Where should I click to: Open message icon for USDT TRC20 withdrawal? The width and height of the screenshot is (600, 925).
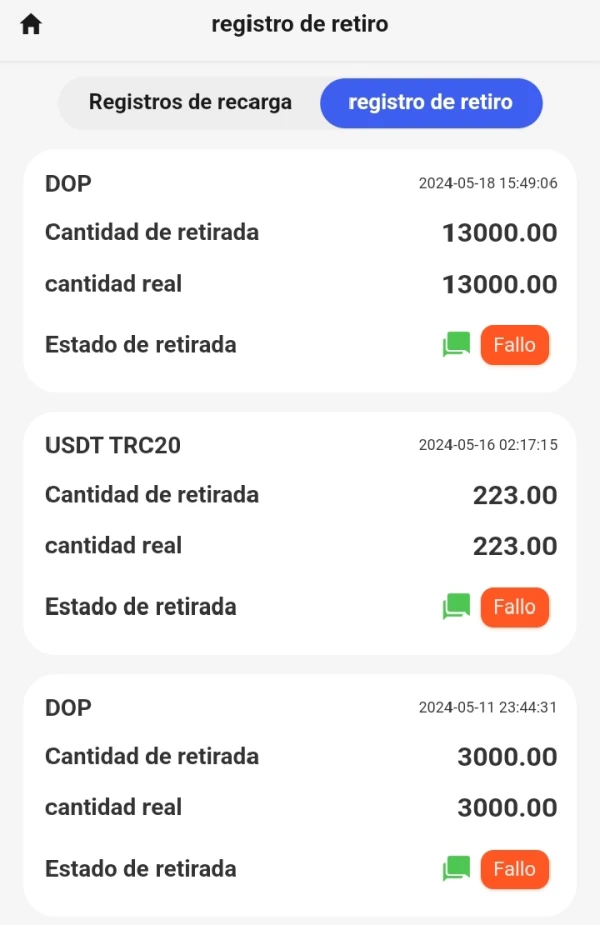(456, 607)
